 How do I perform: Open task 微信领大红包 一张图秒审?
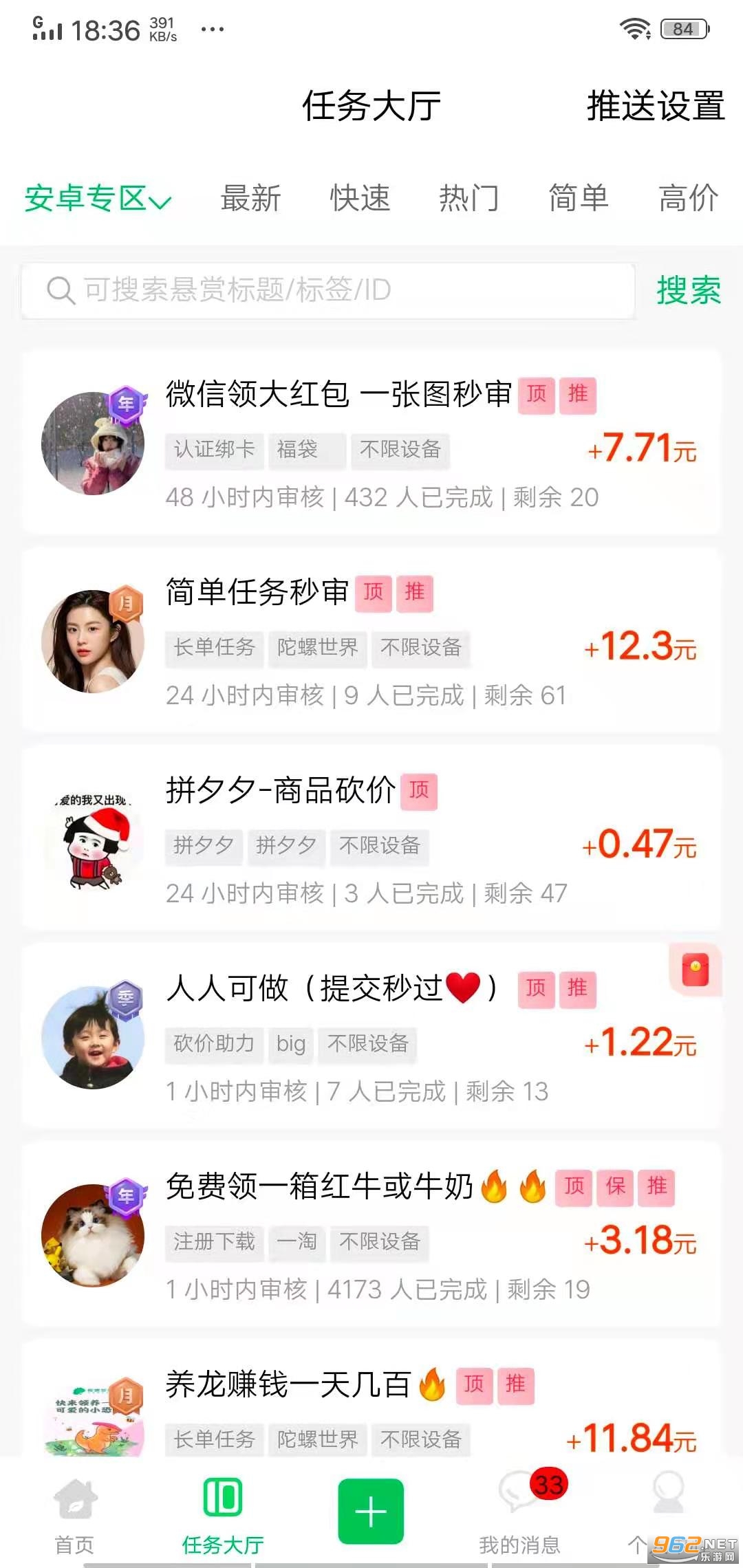click(x=340, y=395)
